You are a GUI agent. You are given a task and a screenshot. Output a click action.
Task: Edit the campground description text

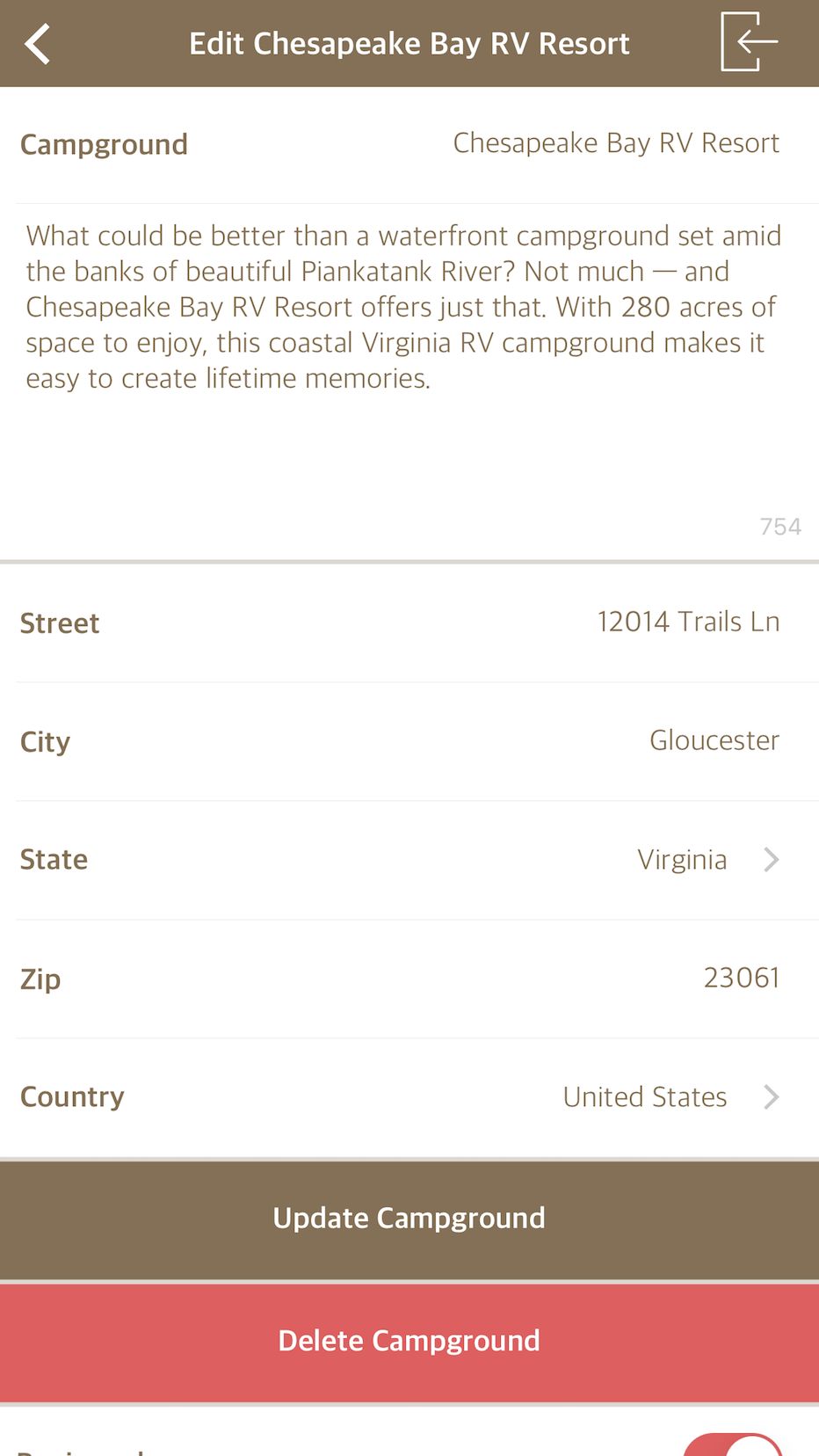(409, 380)
